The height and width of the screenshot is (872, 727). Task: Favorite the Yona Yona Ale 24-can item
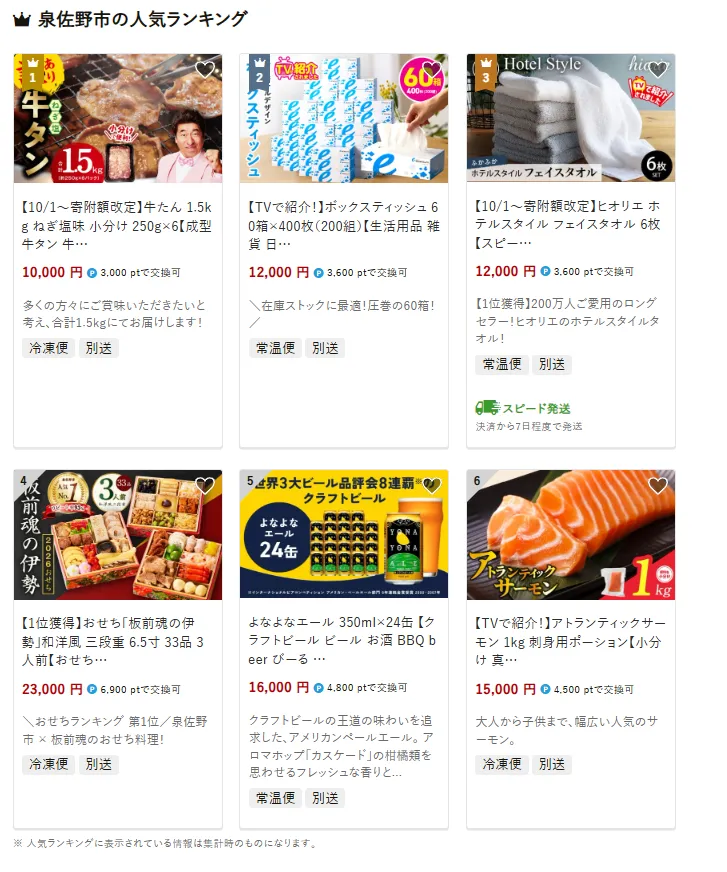pos(431,486)
